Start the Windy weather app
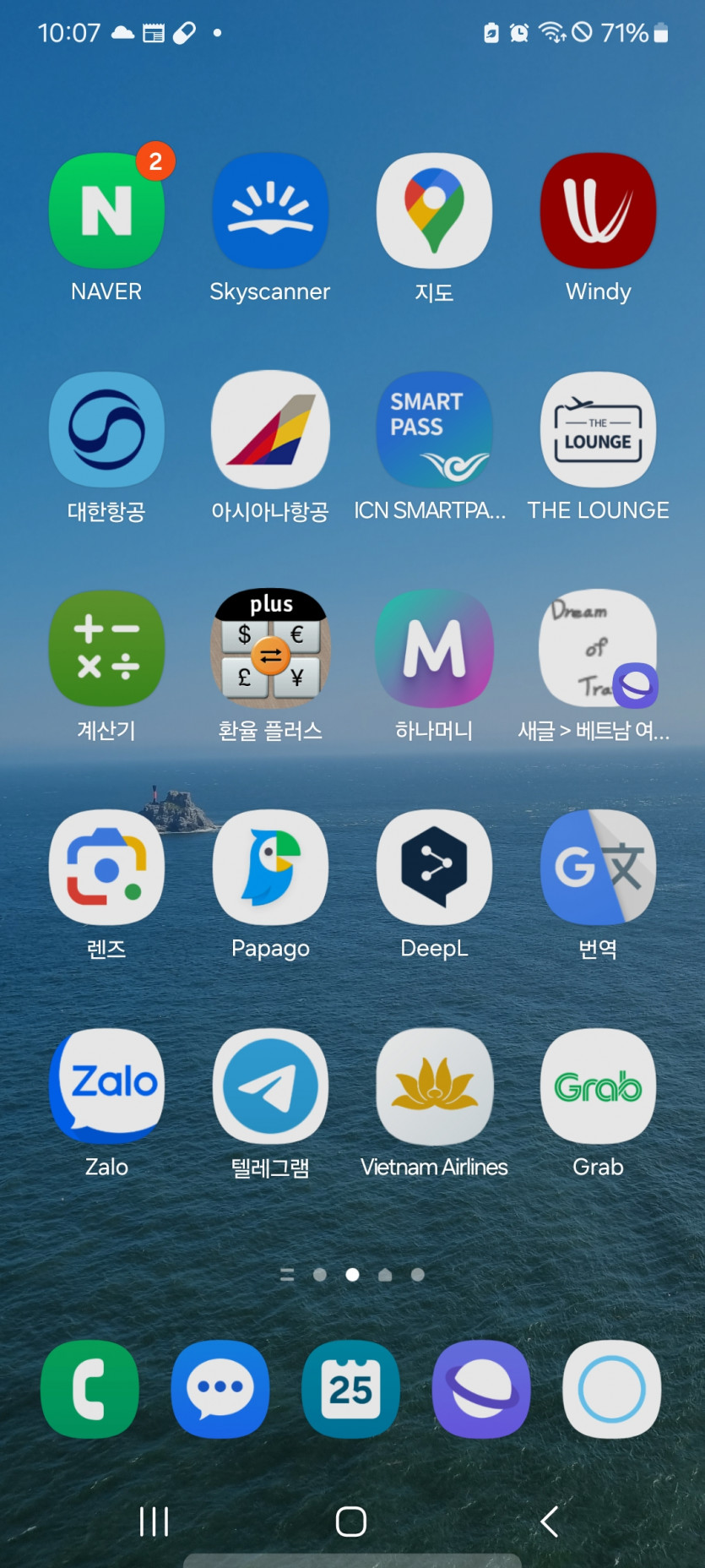The image size is (705, 1568). pos(598,211)
